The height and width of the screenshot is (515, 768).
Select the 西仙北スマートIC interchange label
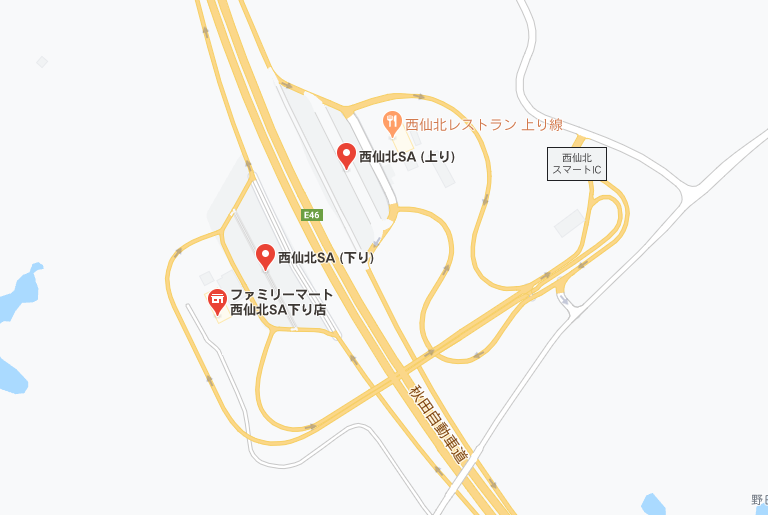pos(577,164)
